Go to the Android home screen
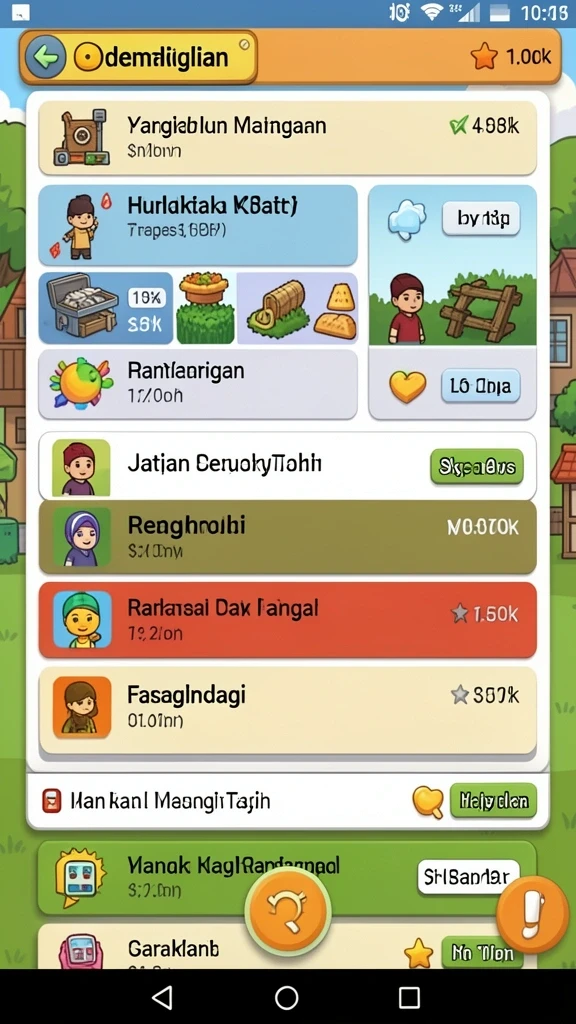The height and width of the screenshot is (1024, 576). [x=287, y=997]
